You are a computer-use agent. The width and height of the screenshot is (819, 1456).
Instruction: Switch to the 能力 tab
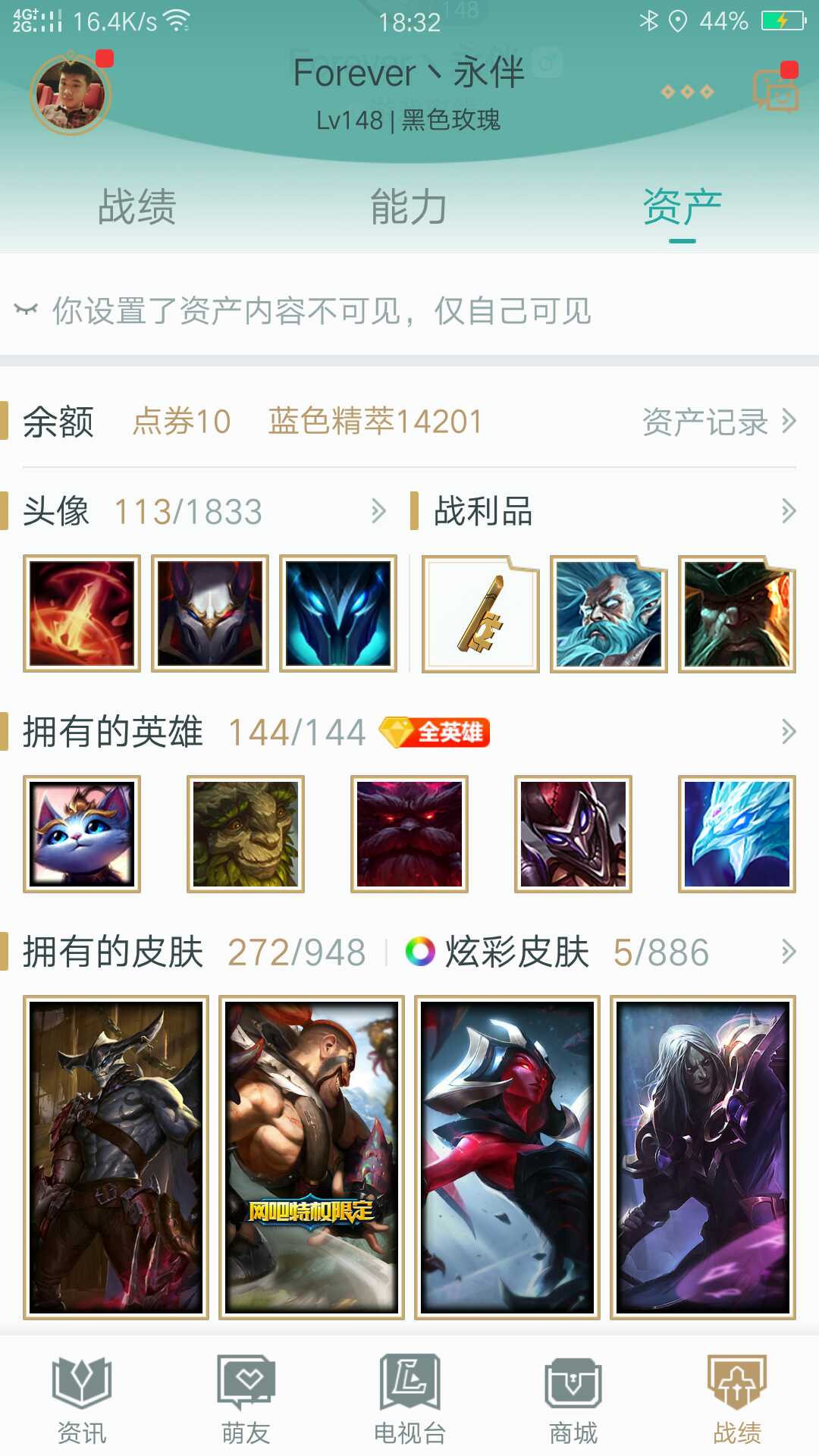[409, 206]
